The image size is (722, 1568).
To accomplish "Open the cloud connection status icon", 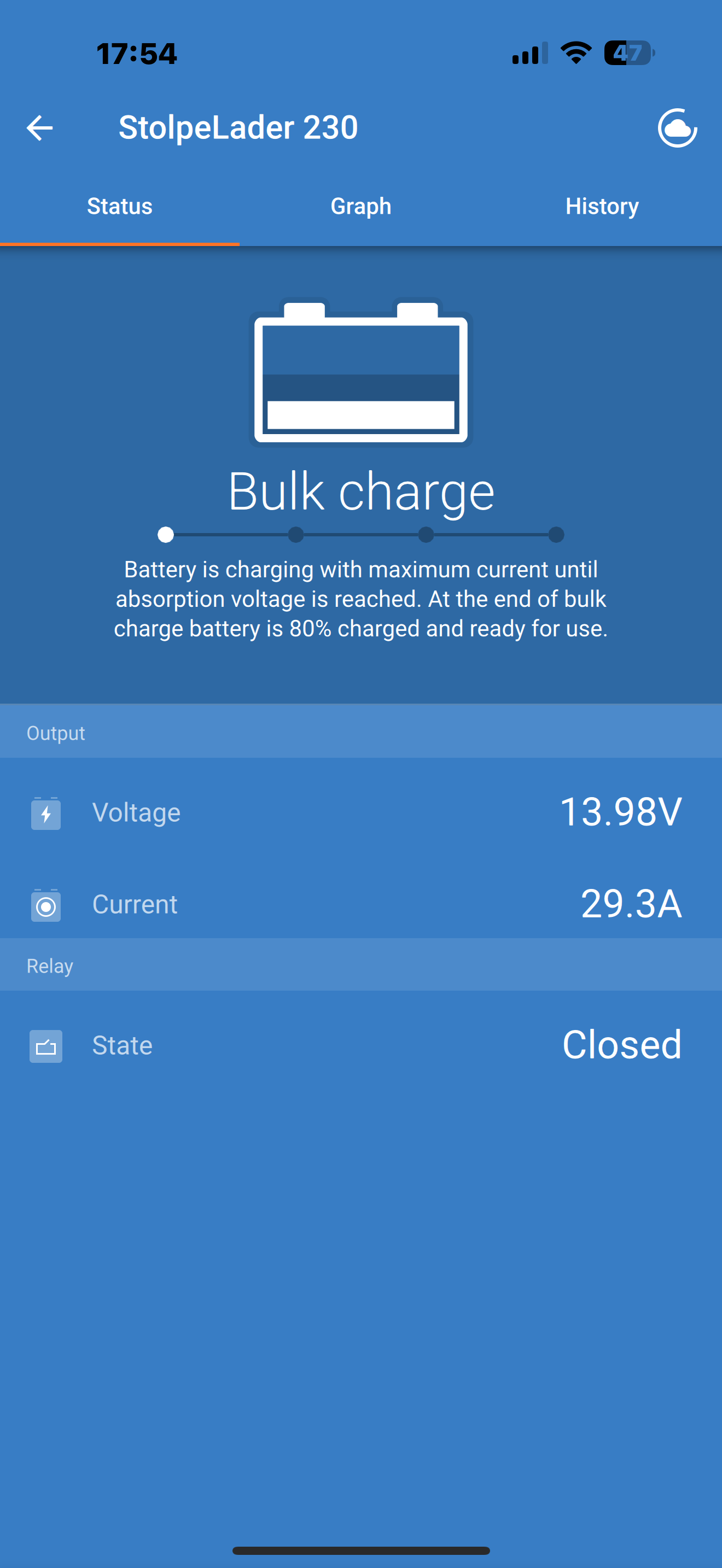I will (x=678, y=128).
